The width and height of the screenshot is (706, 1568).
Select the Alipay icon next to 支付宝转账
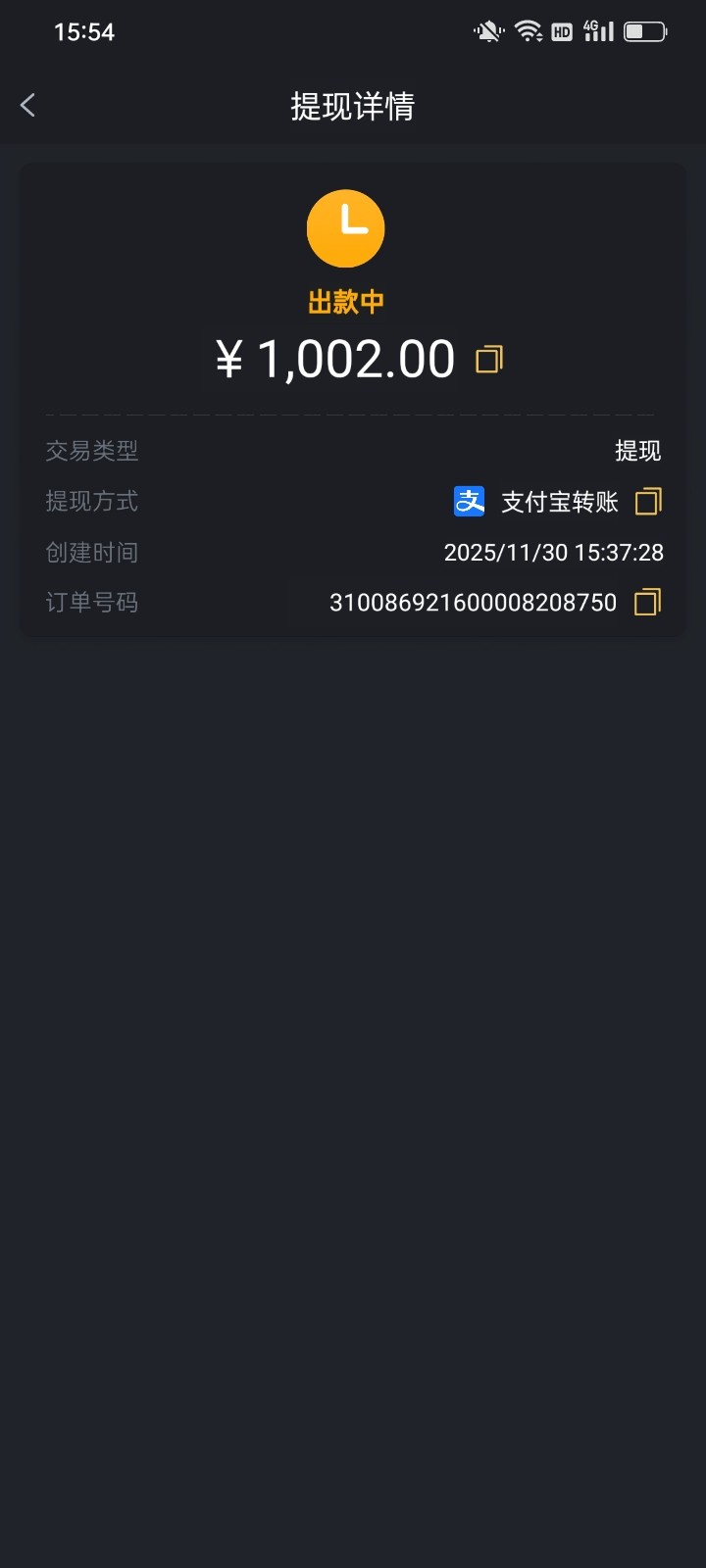pyautogui.click(x=468, y=501)
